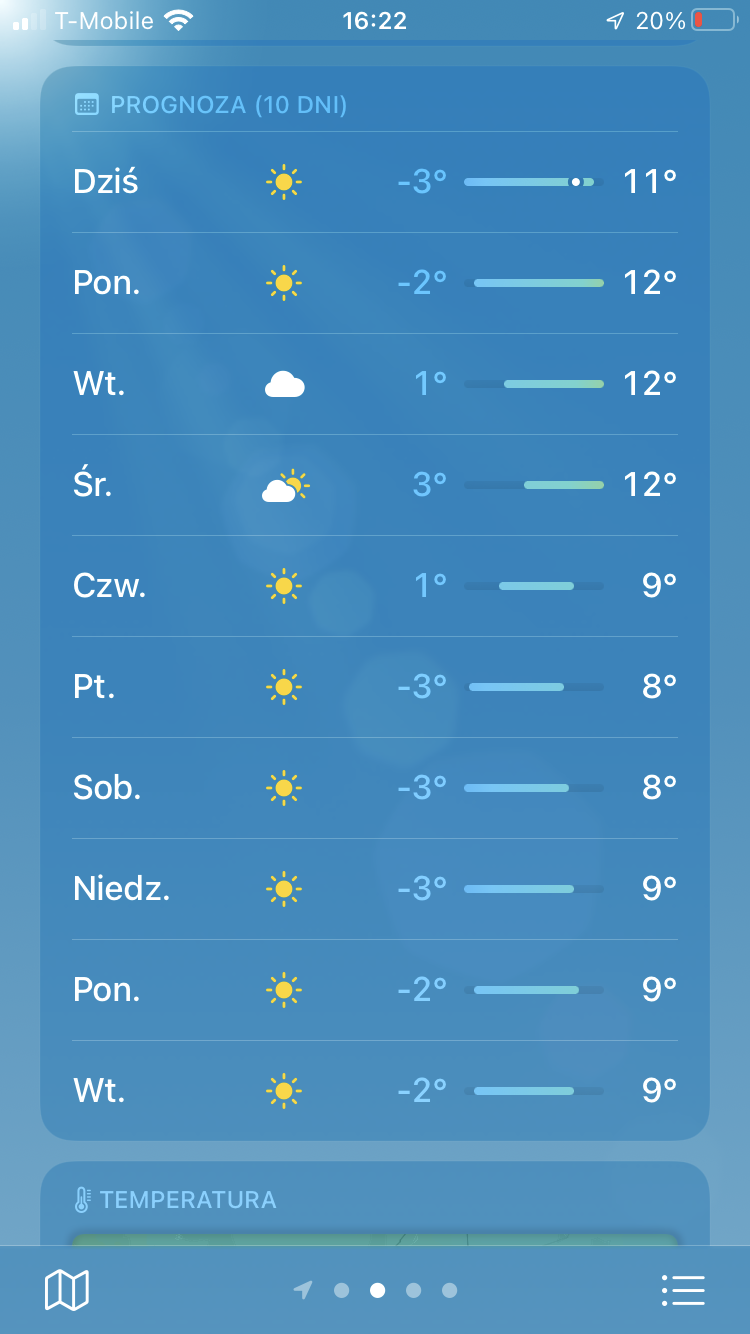This screenshot has height=1334, width=750.
Task: Tap the page indicator dots
Action: 377,1290
